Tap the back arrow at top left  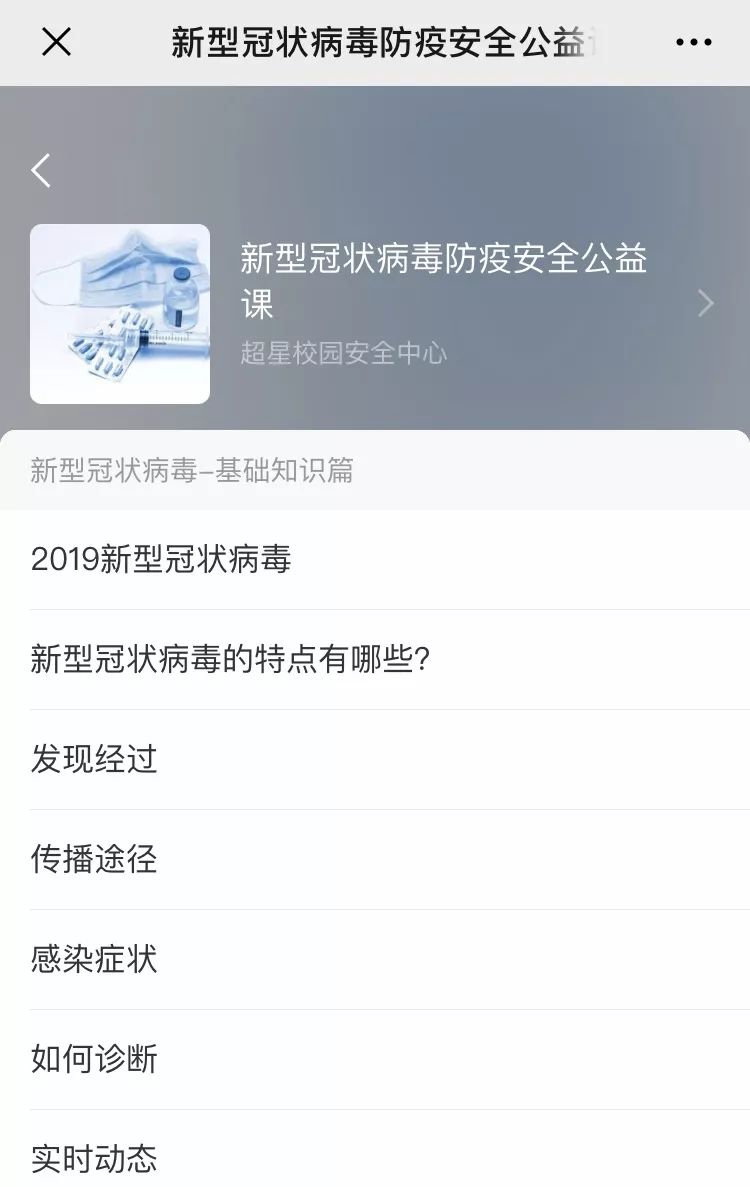click(40, 170)
